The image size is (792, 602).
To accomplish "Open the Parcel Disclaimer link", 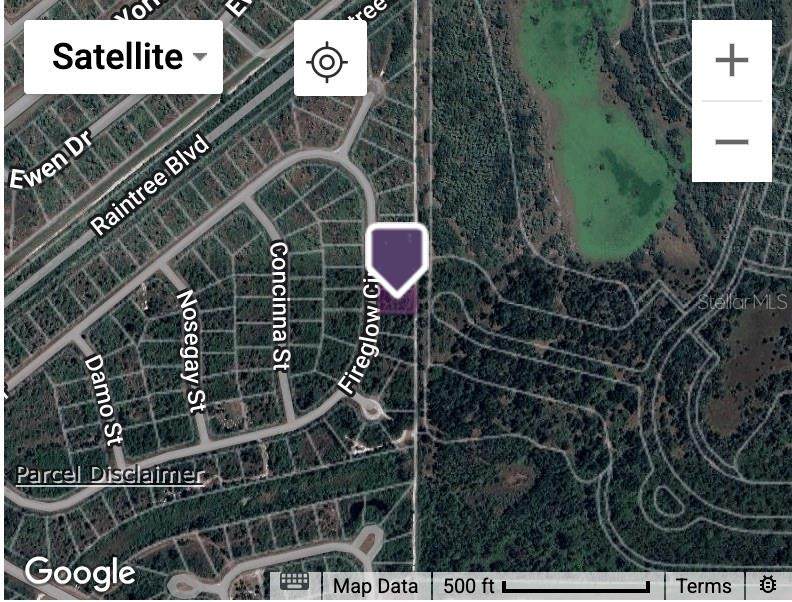I will pos(110,474).
